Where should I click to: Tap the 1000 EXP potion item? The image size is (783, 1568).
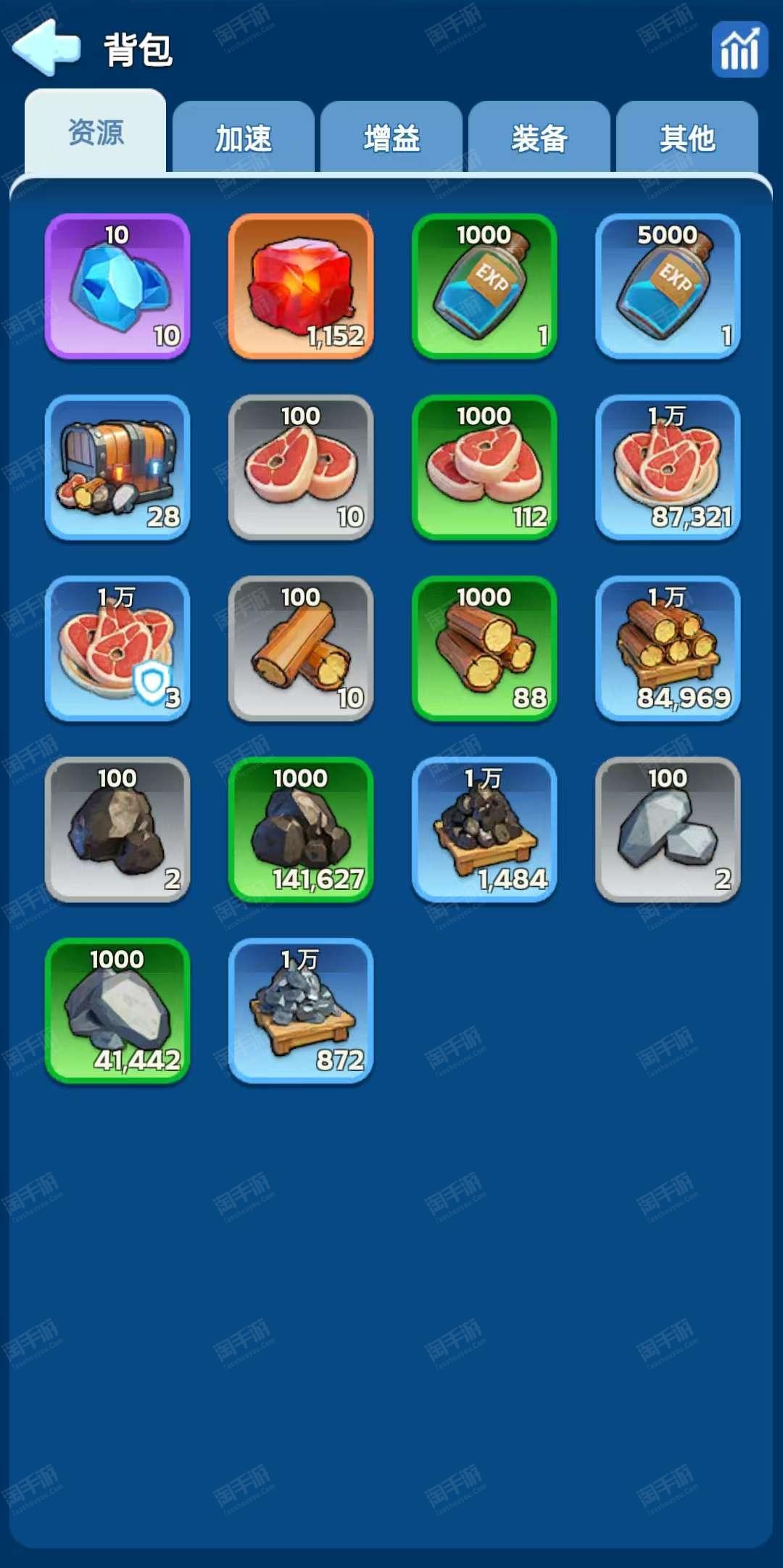click(484, 286)
